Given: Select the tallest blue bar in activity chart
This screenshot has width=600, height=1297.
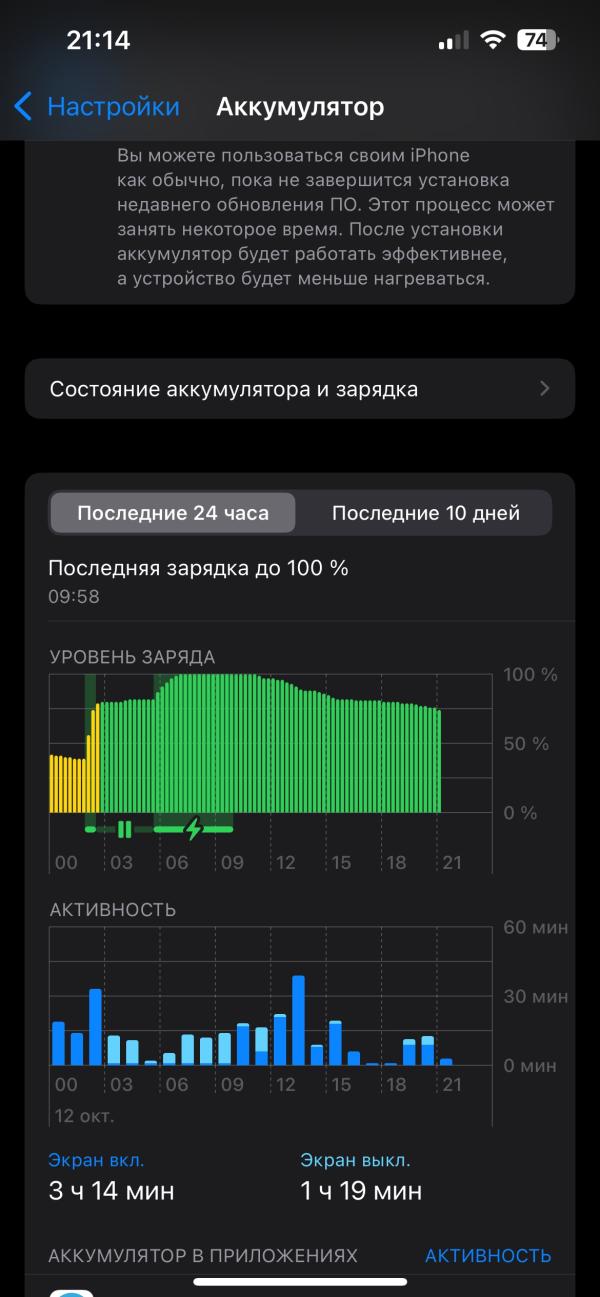Looking at the screenshot, I should 298,1020.
